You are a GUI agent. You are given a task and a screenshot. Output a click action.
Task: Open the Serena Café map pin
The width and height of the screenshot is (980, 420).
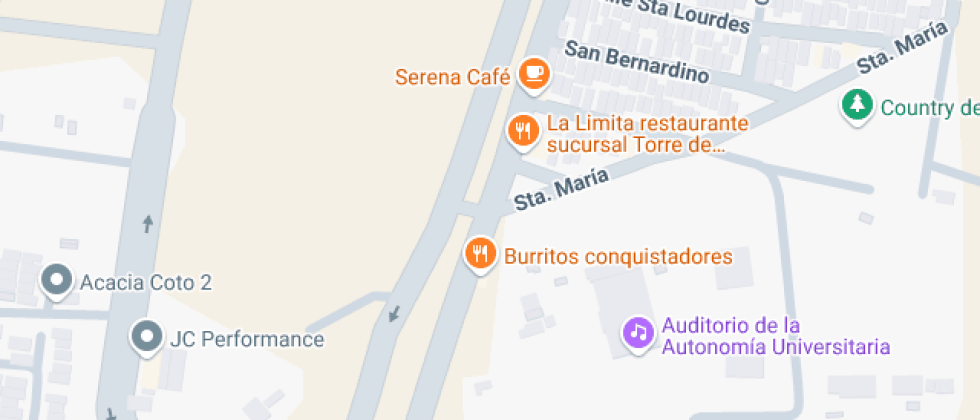pyautogui.click(x=535, y=73)
